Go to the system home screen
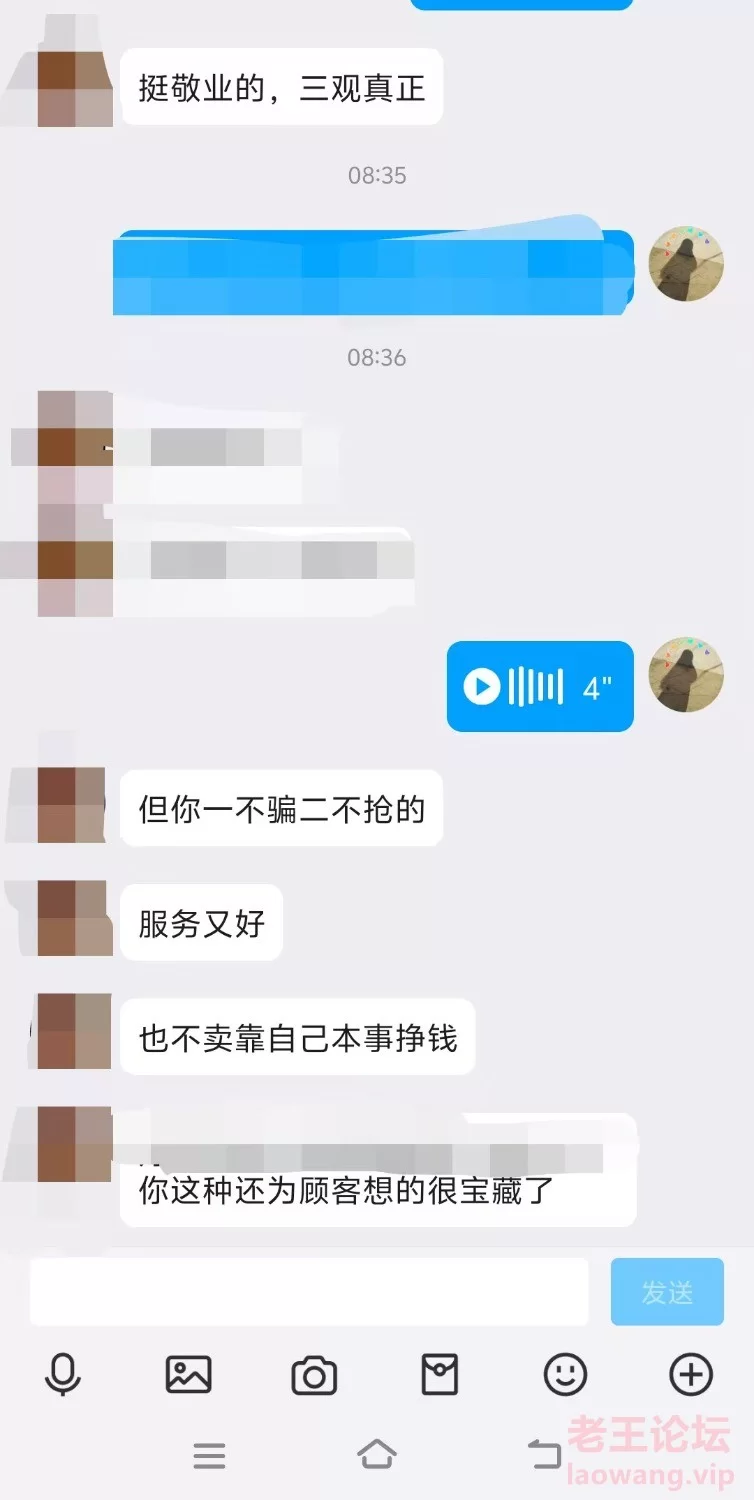 (x=377, y=1455)
